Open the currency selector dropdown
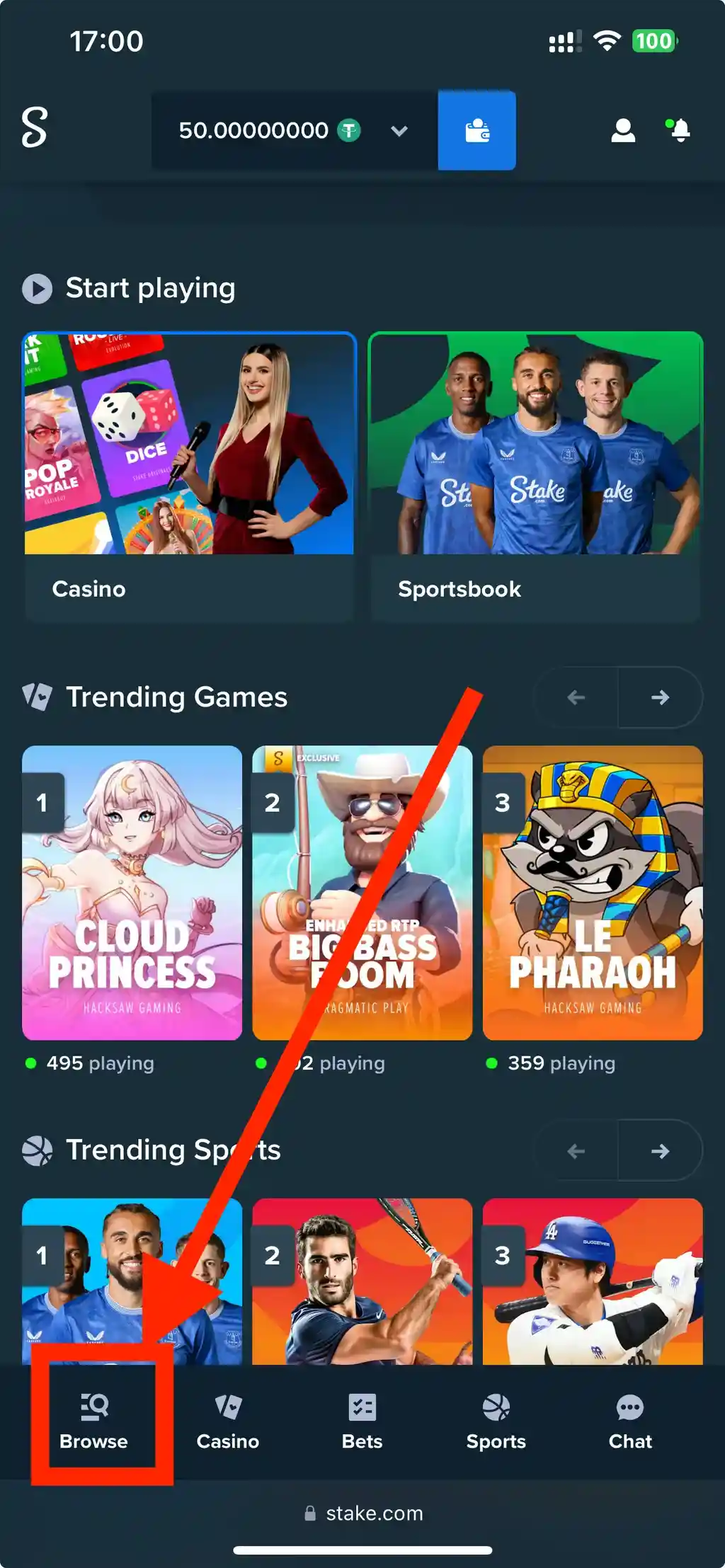725x1568 pixels. coord(398,130)
